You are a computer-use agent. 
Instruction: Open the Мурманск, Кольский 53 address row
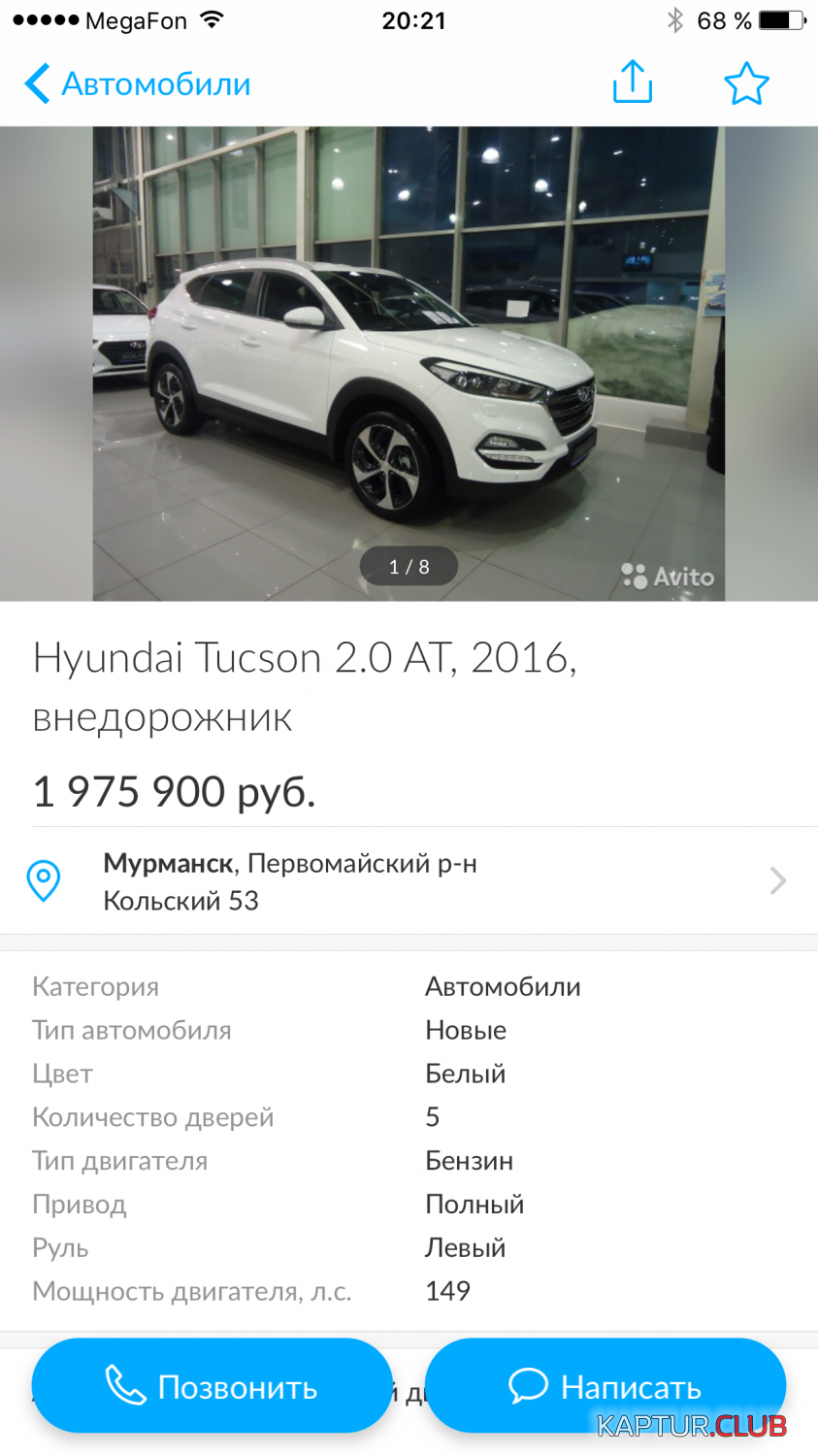(409, 881)
